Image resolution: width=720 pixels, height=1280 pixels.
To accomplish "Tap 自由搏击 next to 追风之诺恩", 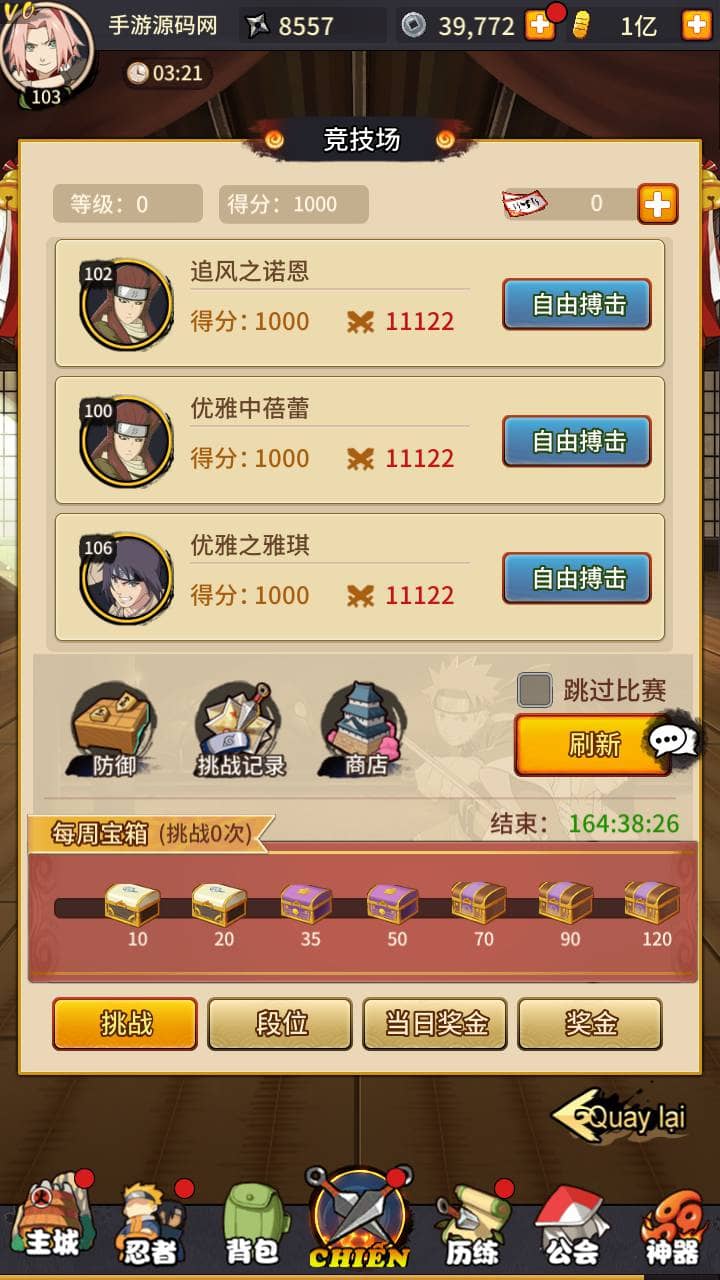I will (576, 304).
